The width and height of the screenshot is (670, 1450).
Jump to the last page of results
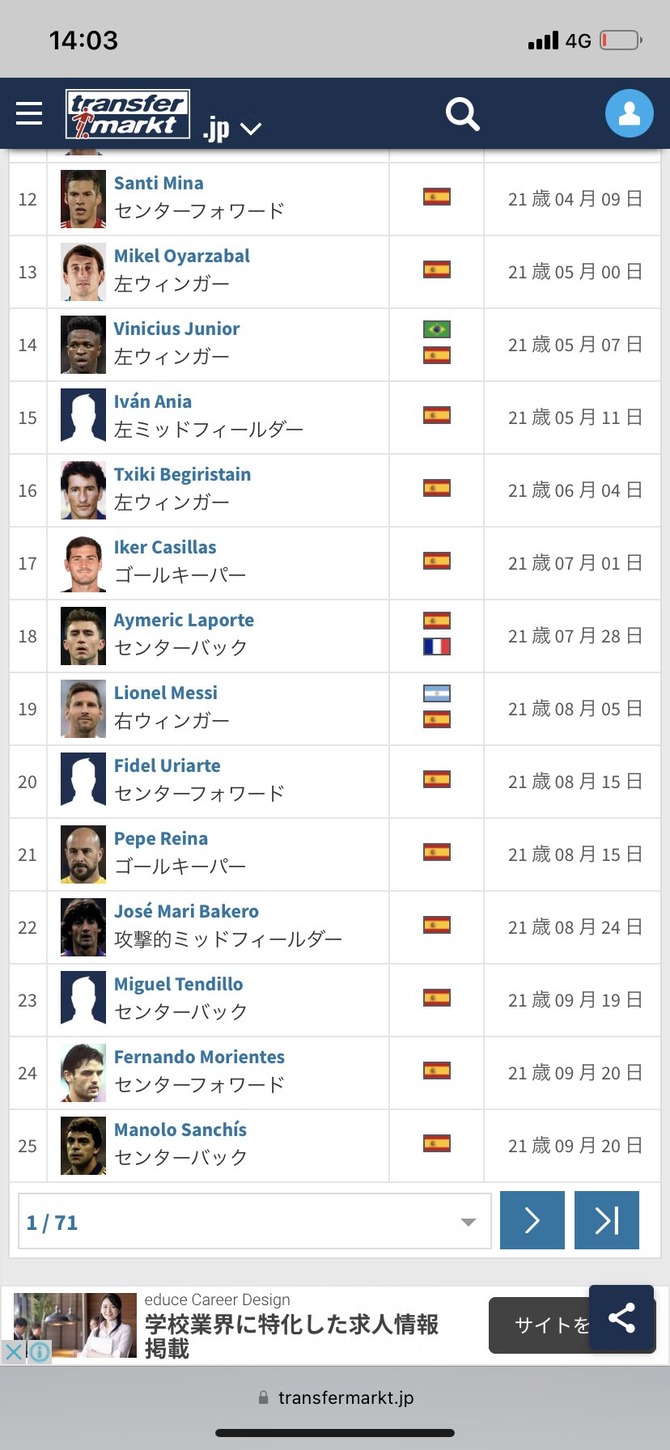[607, 1221]
